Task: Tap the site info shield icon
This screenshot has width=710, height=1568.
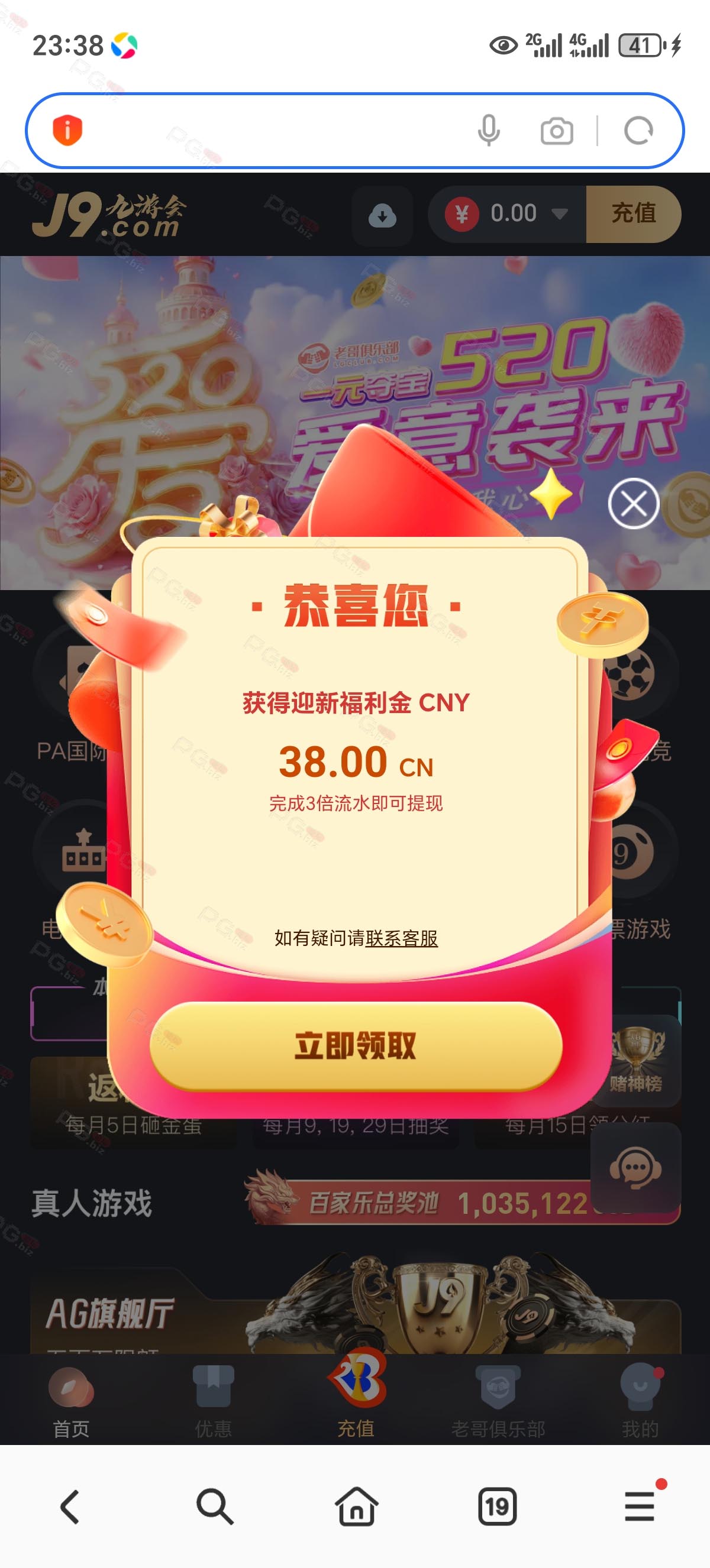Action: coord(67,129)
